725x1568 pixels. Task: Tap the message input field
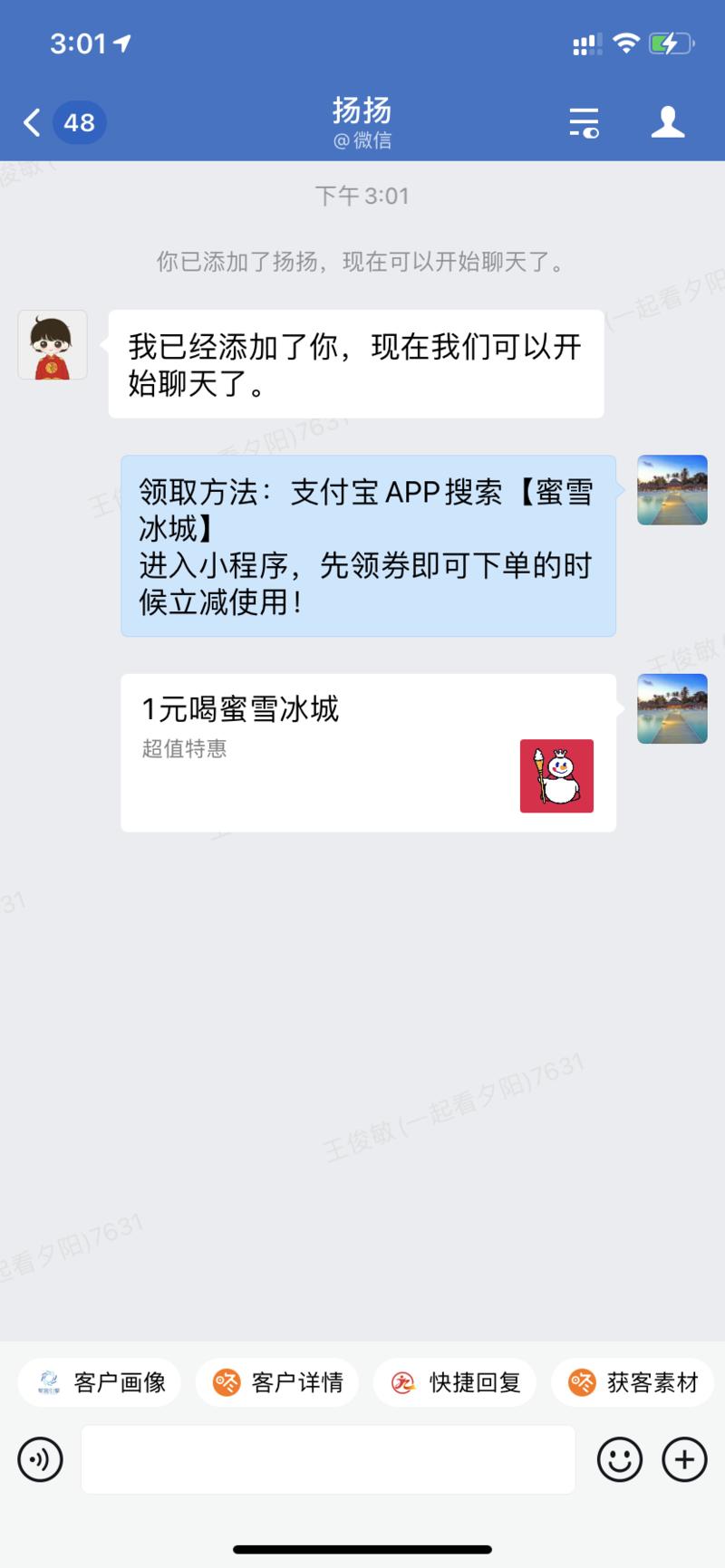click(x=326, y=1459)
